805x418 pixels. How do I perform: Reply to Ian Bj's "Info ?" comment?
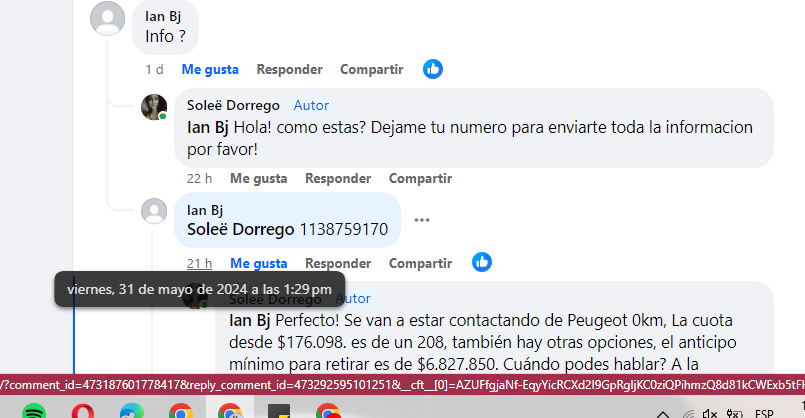tap(289, 69)
